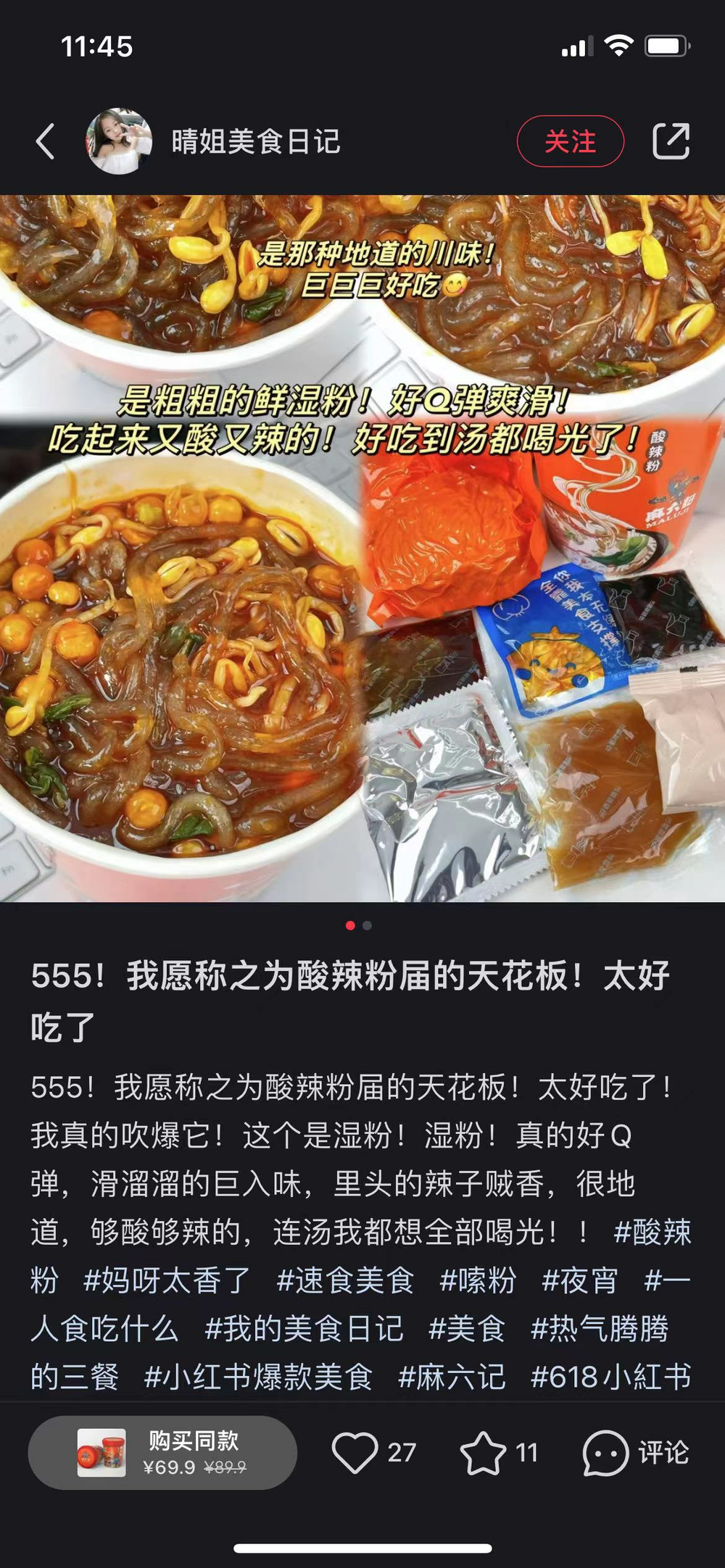Screen dimensions: 725x1568
Task: Go back using the back arrow
Action: click(46, 141)
